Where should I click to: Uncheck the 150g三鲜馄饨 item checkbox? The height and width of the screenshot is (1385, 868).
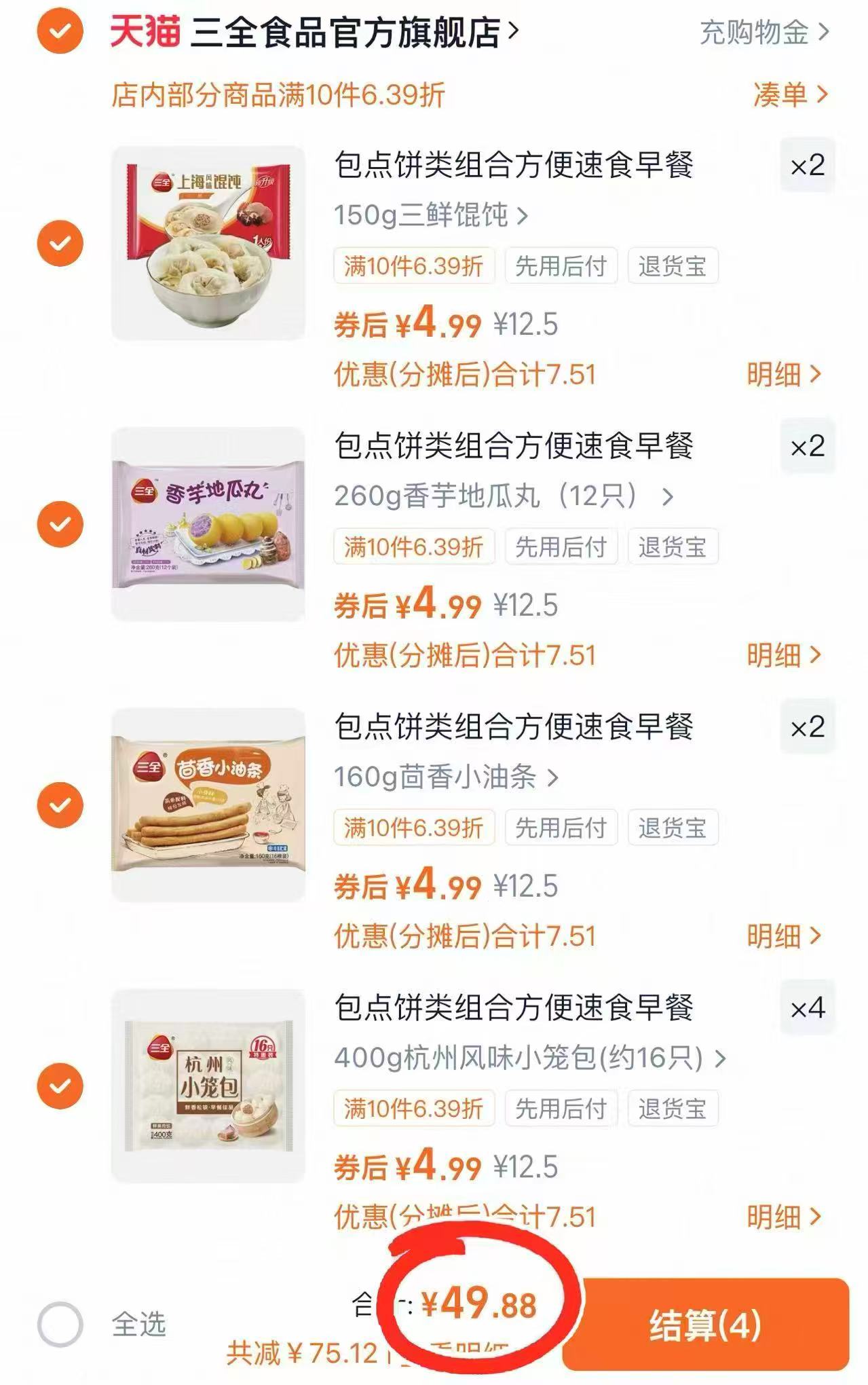[60, 244]
